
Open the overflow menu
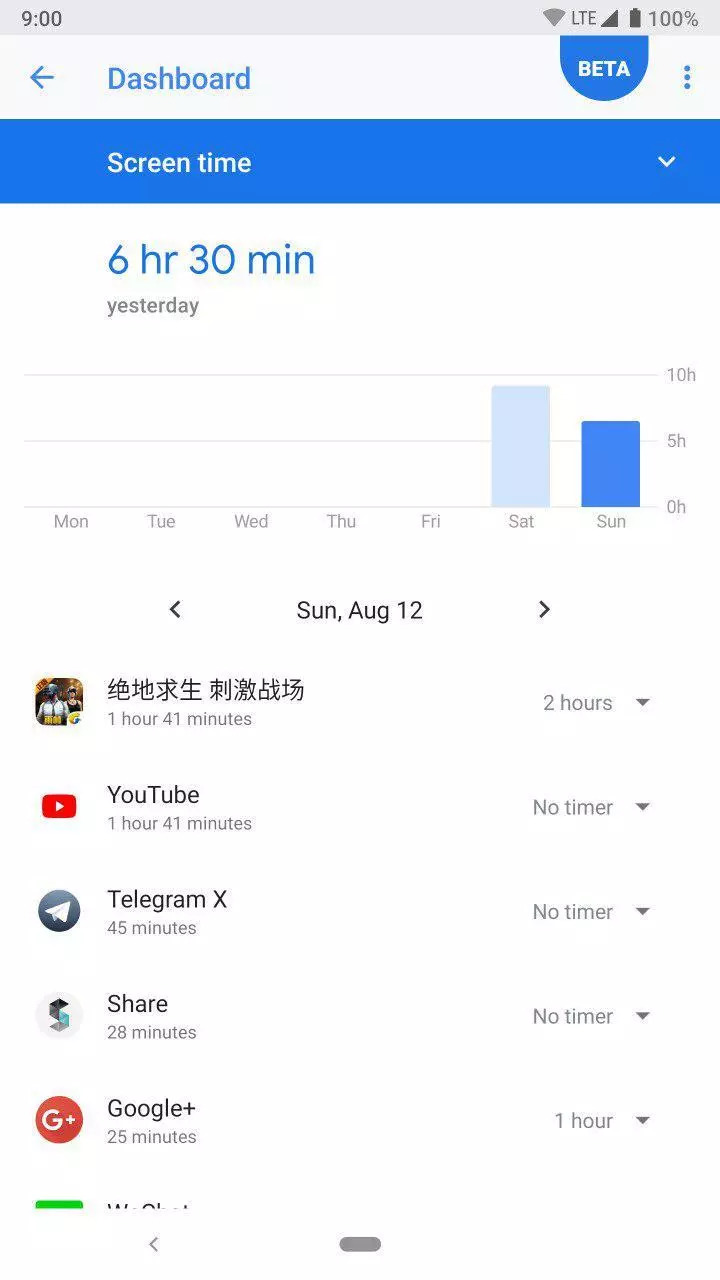(687, 78)
